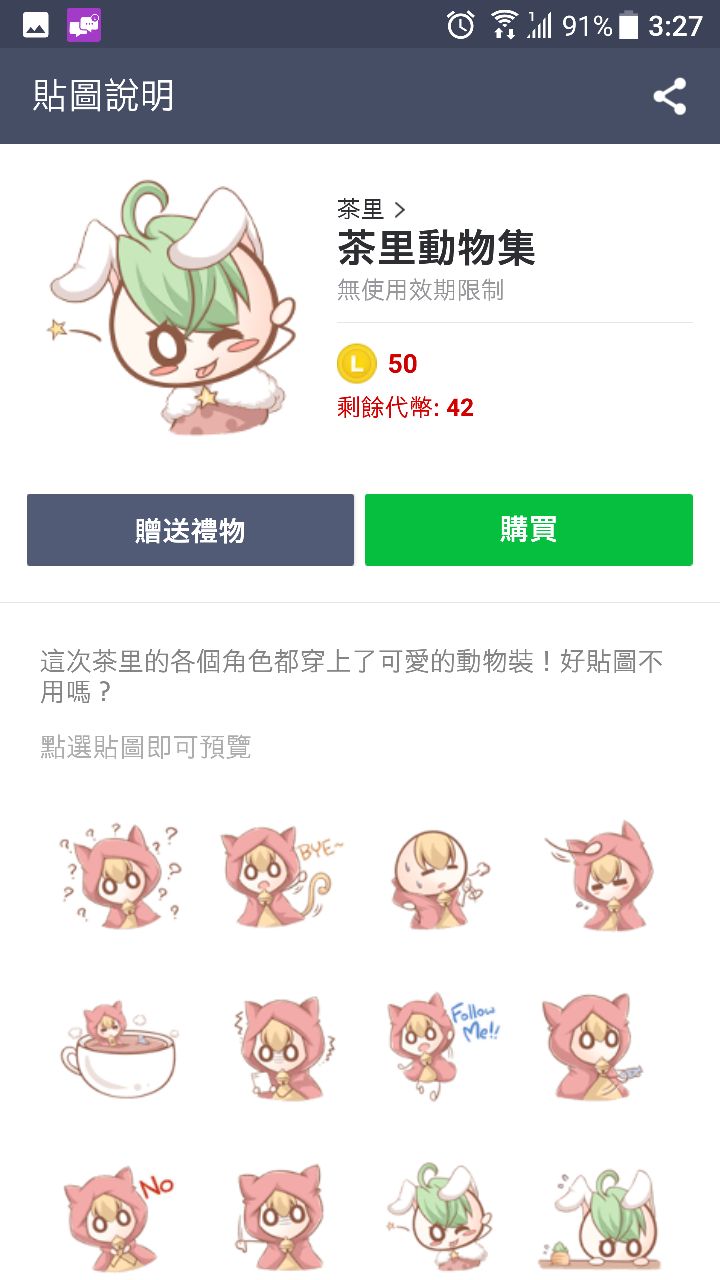The width and height of the screenshot is (720, 1280).
Task: Preview the red No sticker
Action: point(118,1217)
